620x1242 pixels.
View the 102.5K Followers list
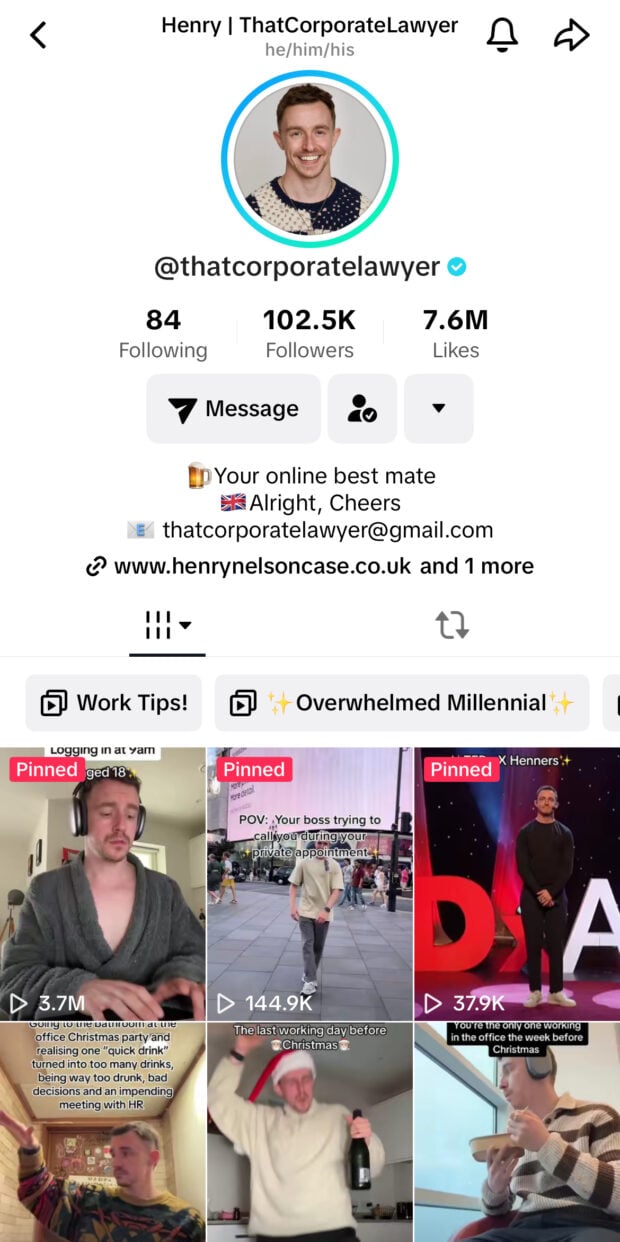[x=309, y=334]
